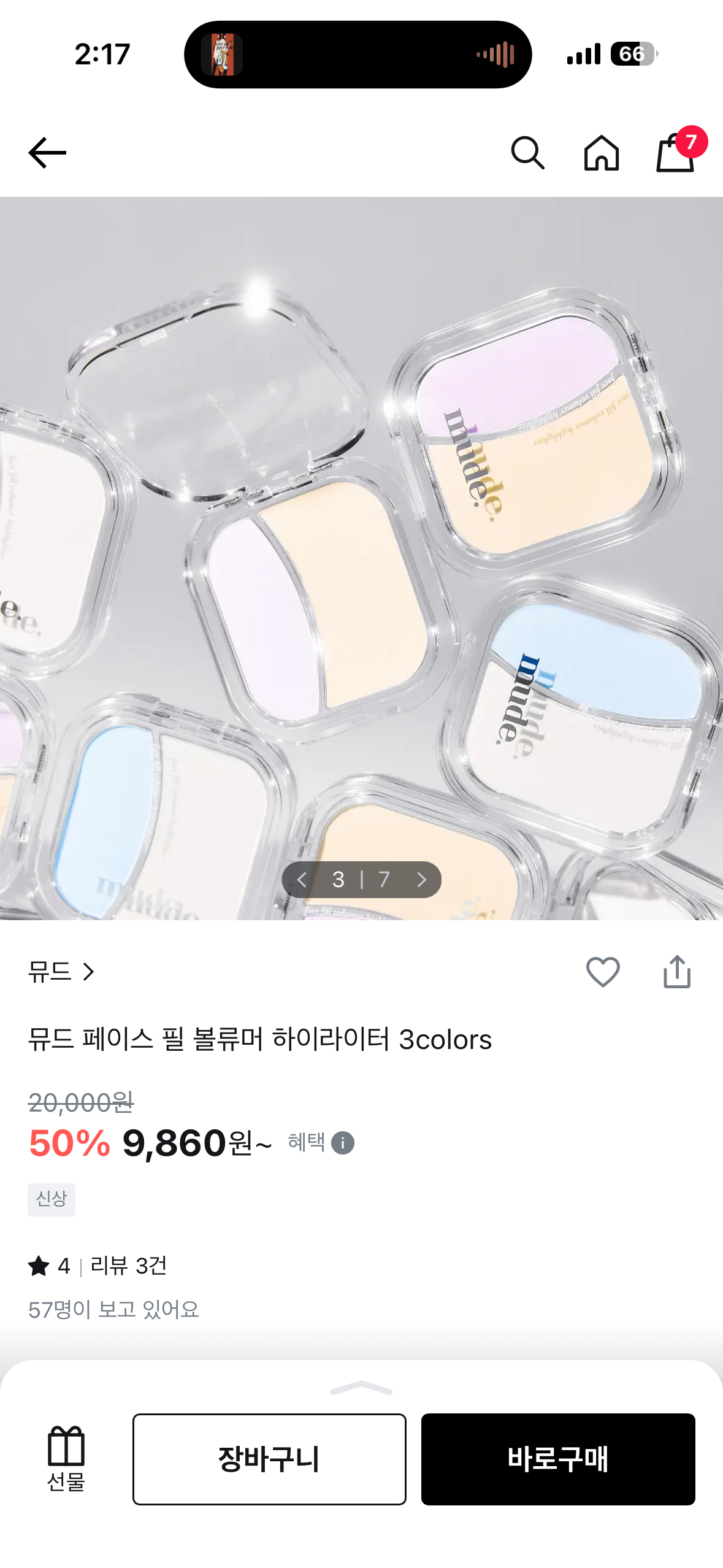Like this product with the heart

point(603,972)
